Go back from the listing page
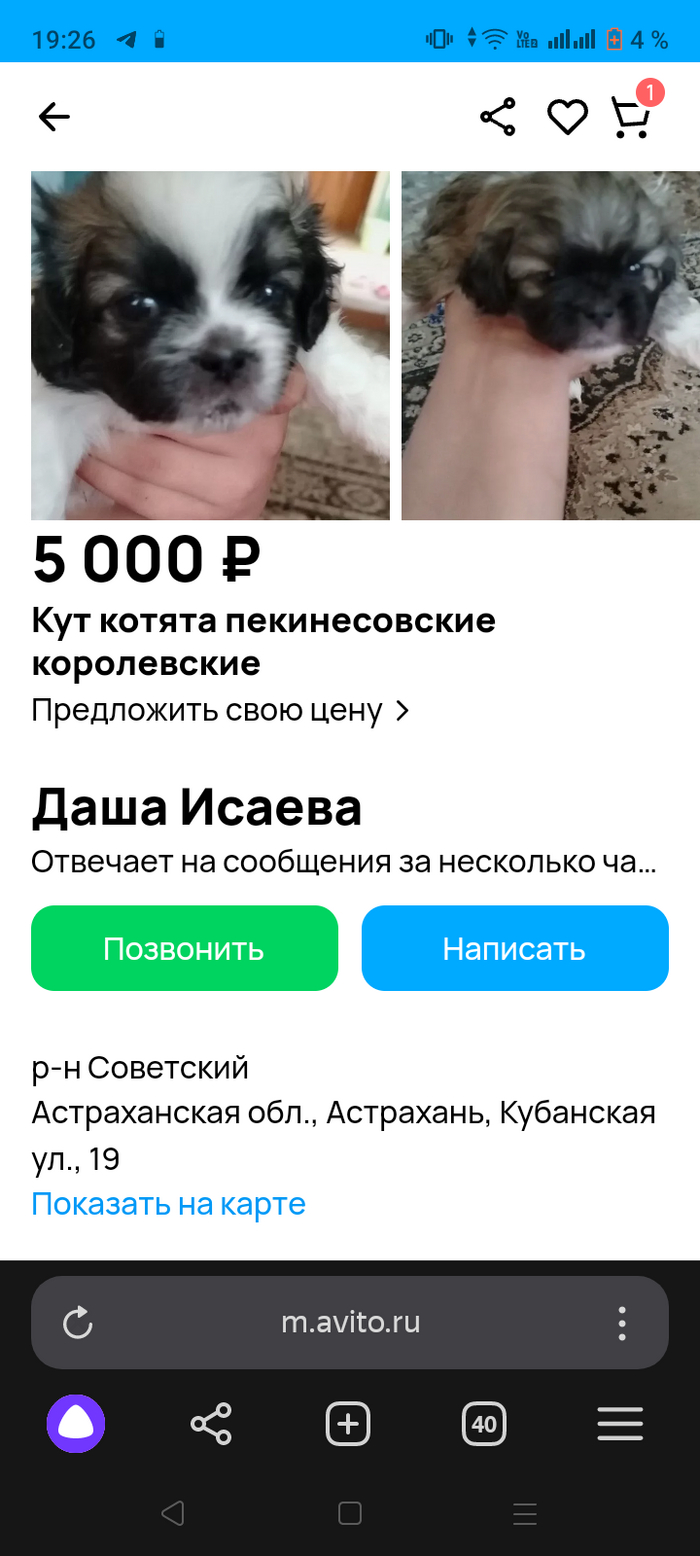Screen dimensions: 700x1556 click(x=54, y=118)
